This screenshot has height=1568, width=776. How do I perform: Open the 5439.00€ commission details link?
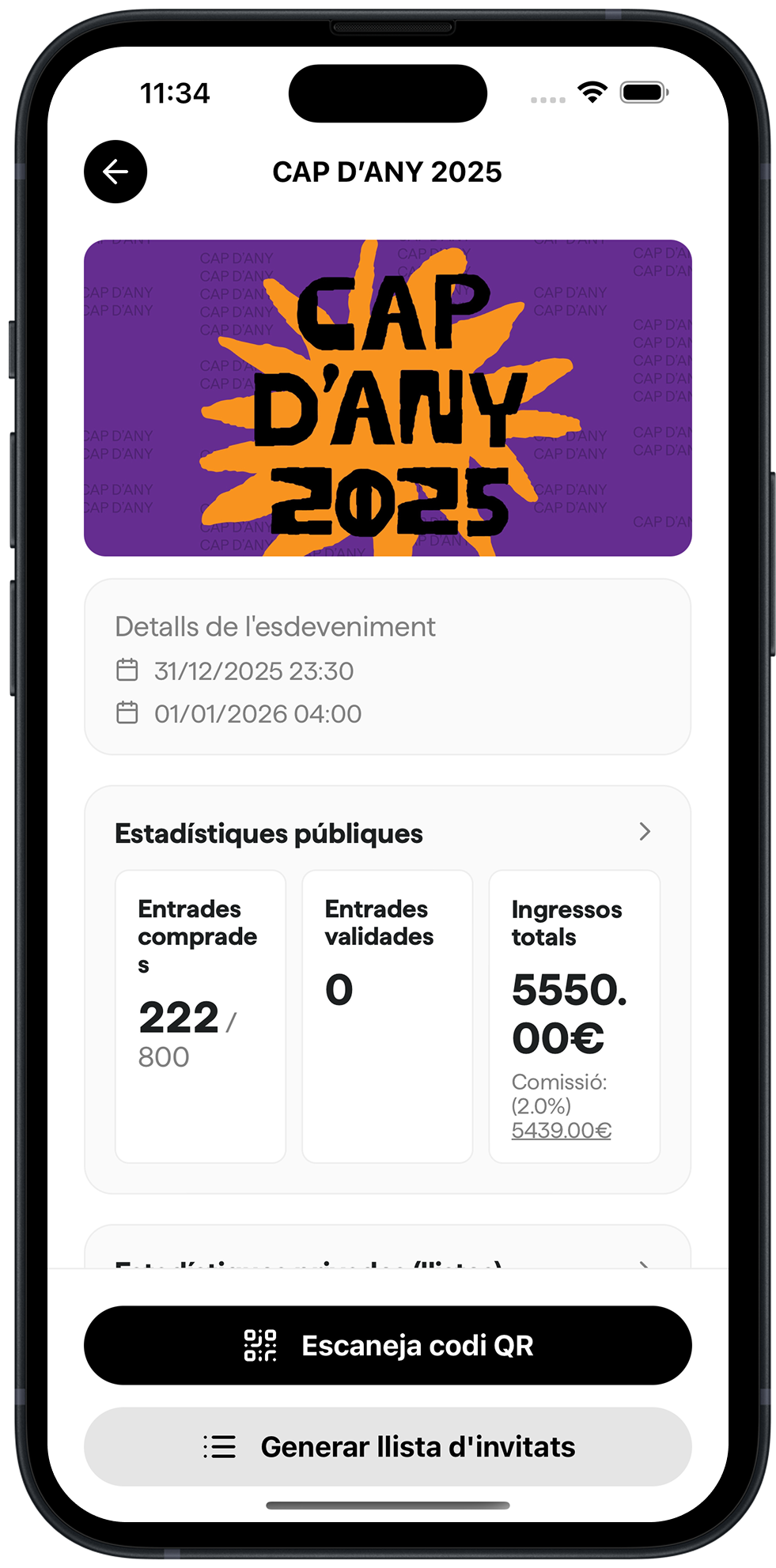pyautogui.click(x=561, y=1131)
